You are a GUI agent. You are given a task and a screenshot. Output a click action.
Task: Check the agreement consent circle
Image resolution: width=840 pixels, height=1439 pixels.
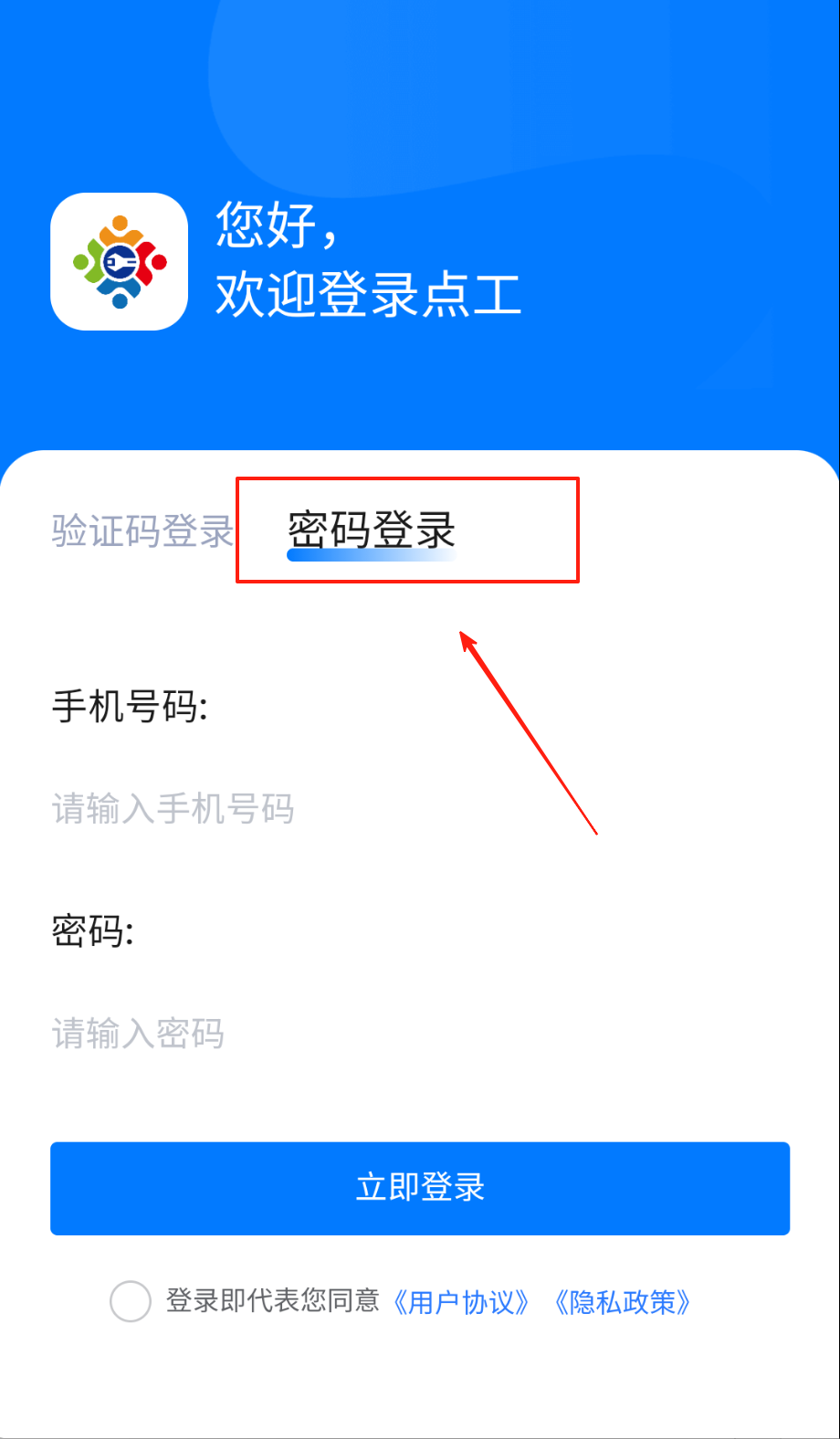click(131, 1301)
